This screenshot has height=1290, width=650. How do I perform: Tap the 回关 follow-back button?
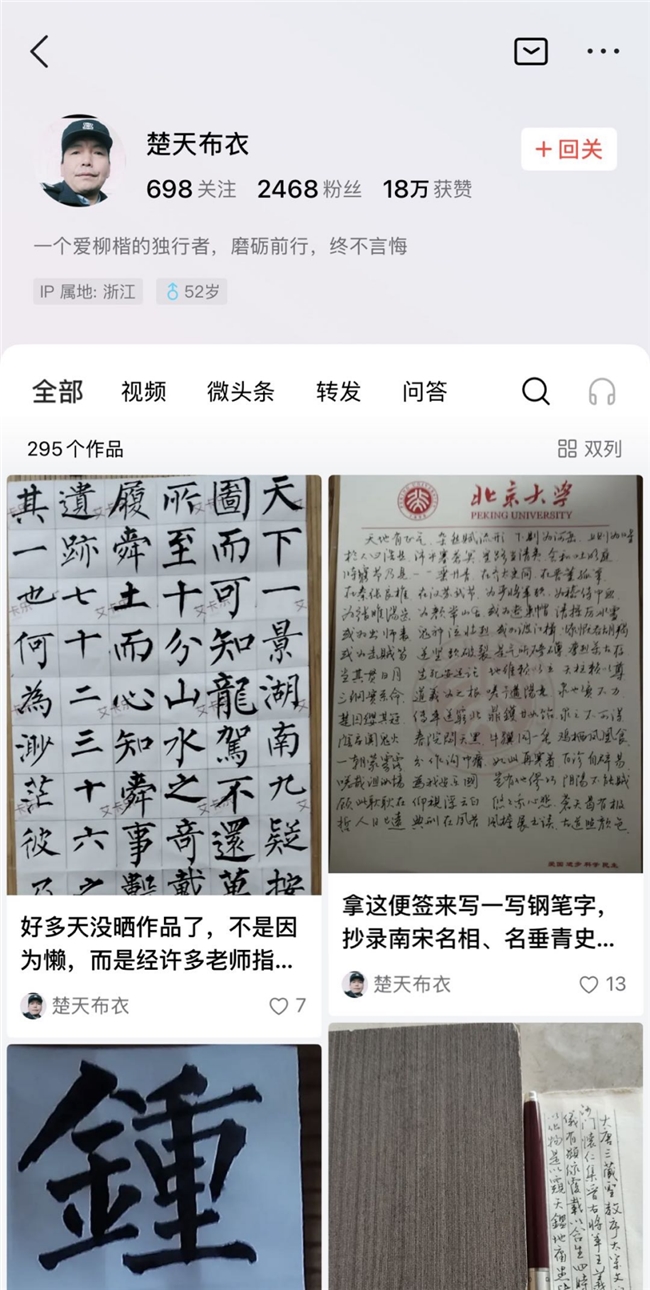tap(569, 150)
